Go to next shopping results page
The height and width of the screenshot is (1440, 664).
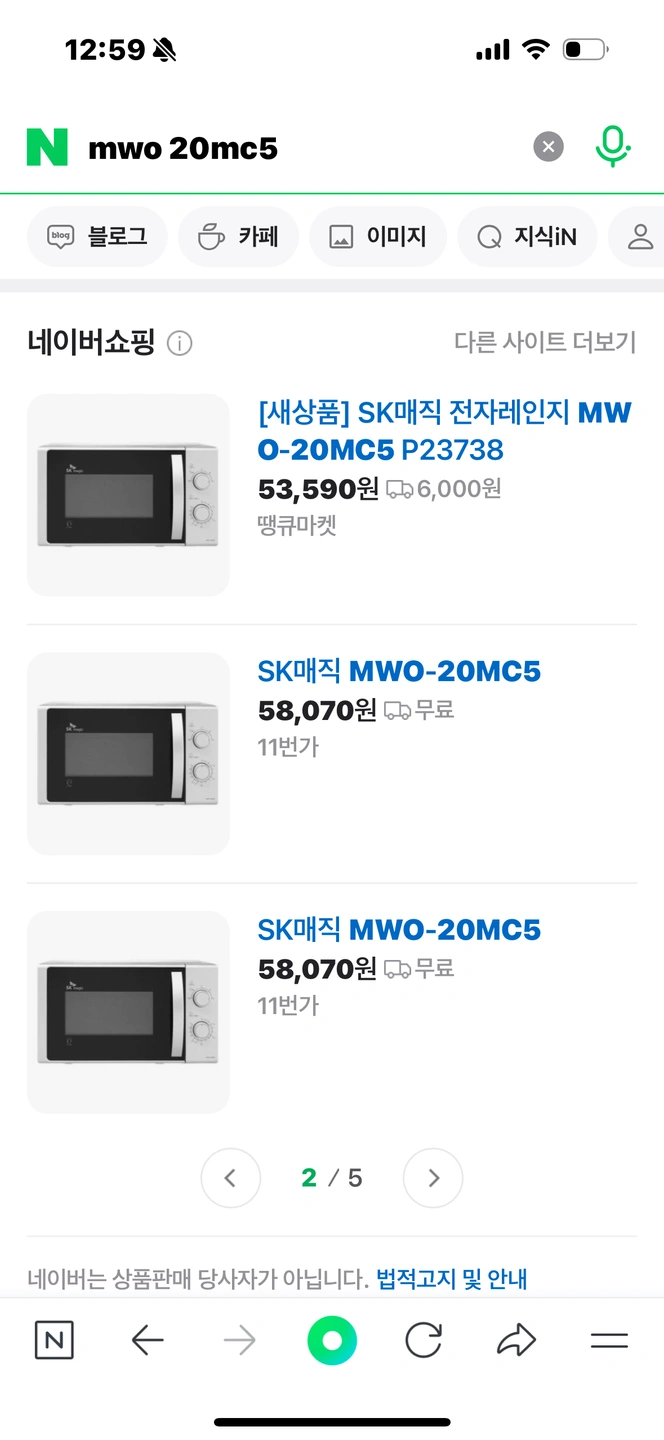coord(433,1178)
